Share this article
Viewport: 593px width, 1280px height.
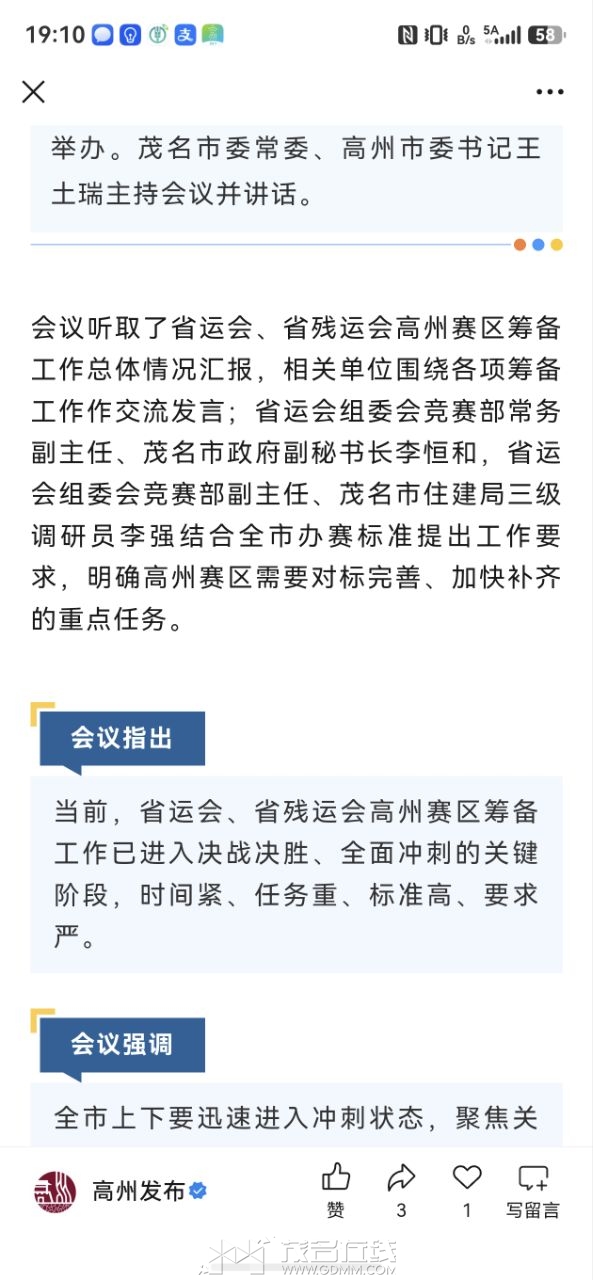tap(401, 1190)
